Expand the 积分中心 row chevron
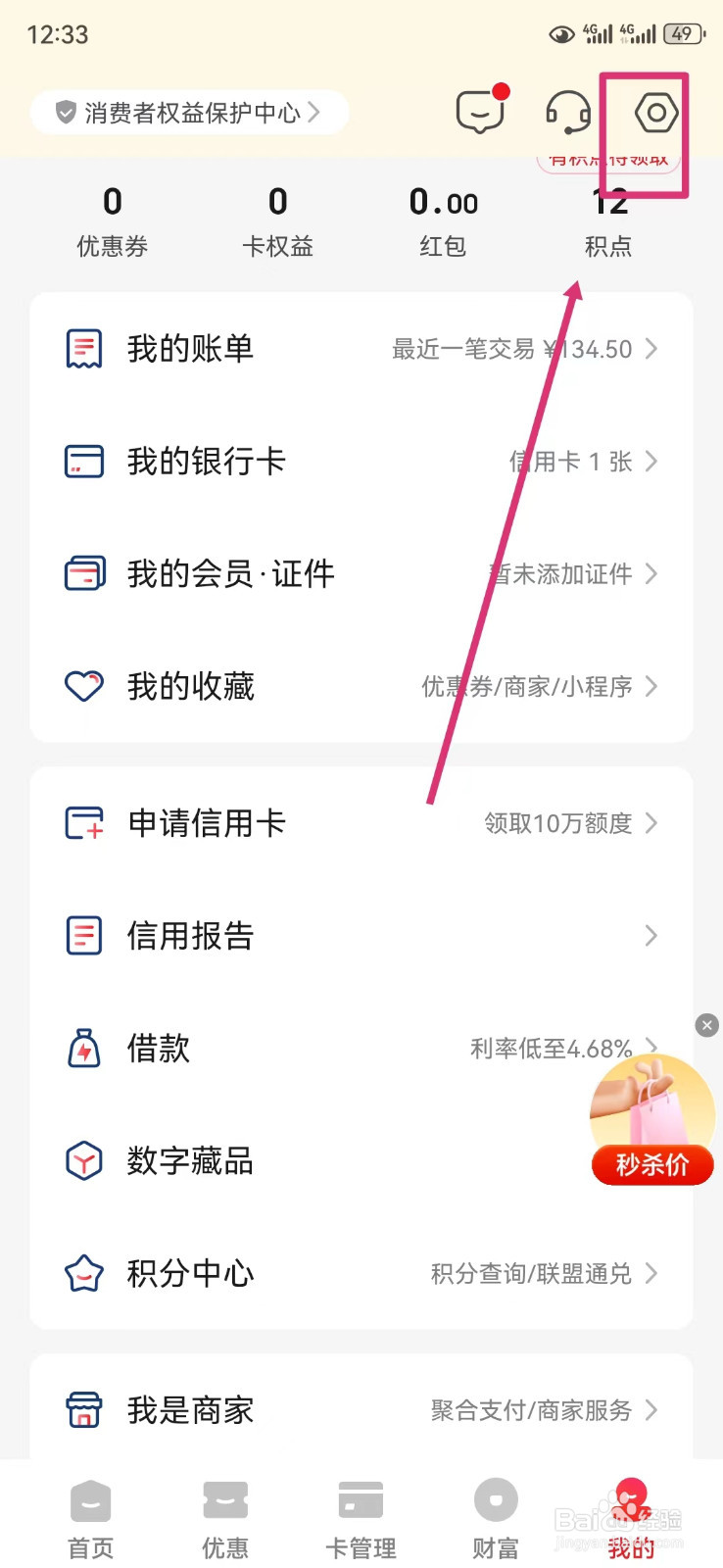723x1568 pixels. pyautogui.click(x=652, y=1274)
